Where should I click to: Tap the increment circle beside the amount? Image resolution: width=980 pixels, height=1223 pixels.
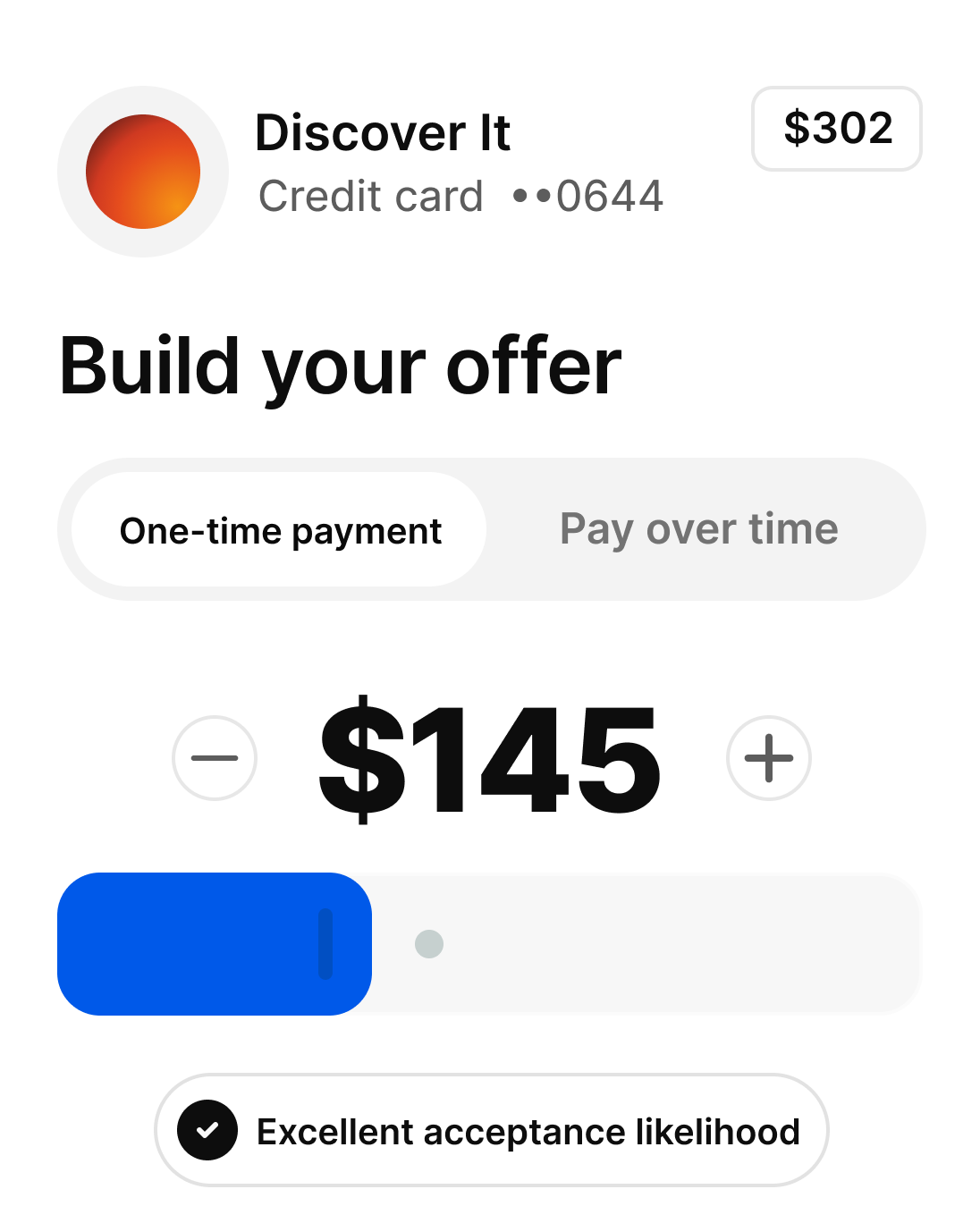coord(768,758)
